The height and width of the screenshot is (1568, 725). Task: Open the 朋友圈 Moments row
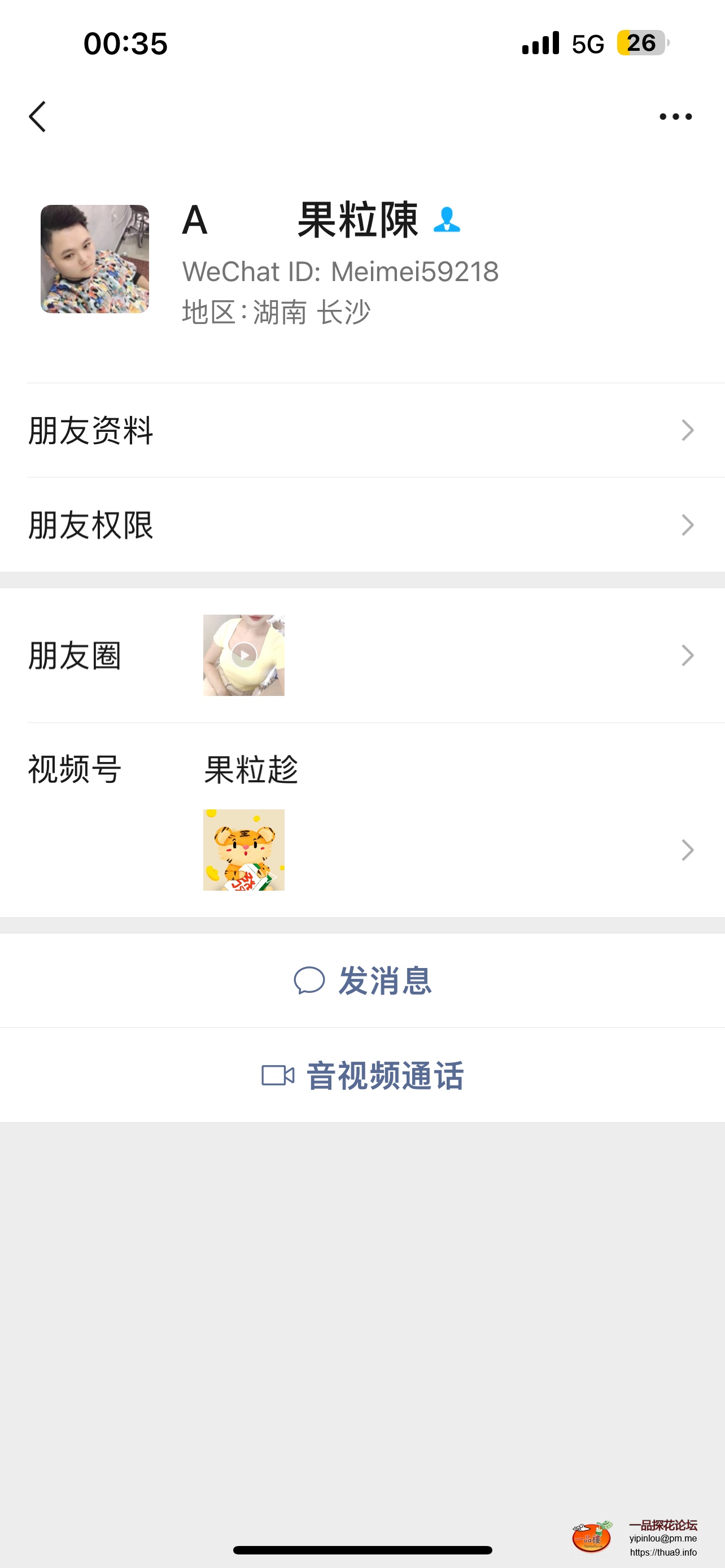coord(362,655)
